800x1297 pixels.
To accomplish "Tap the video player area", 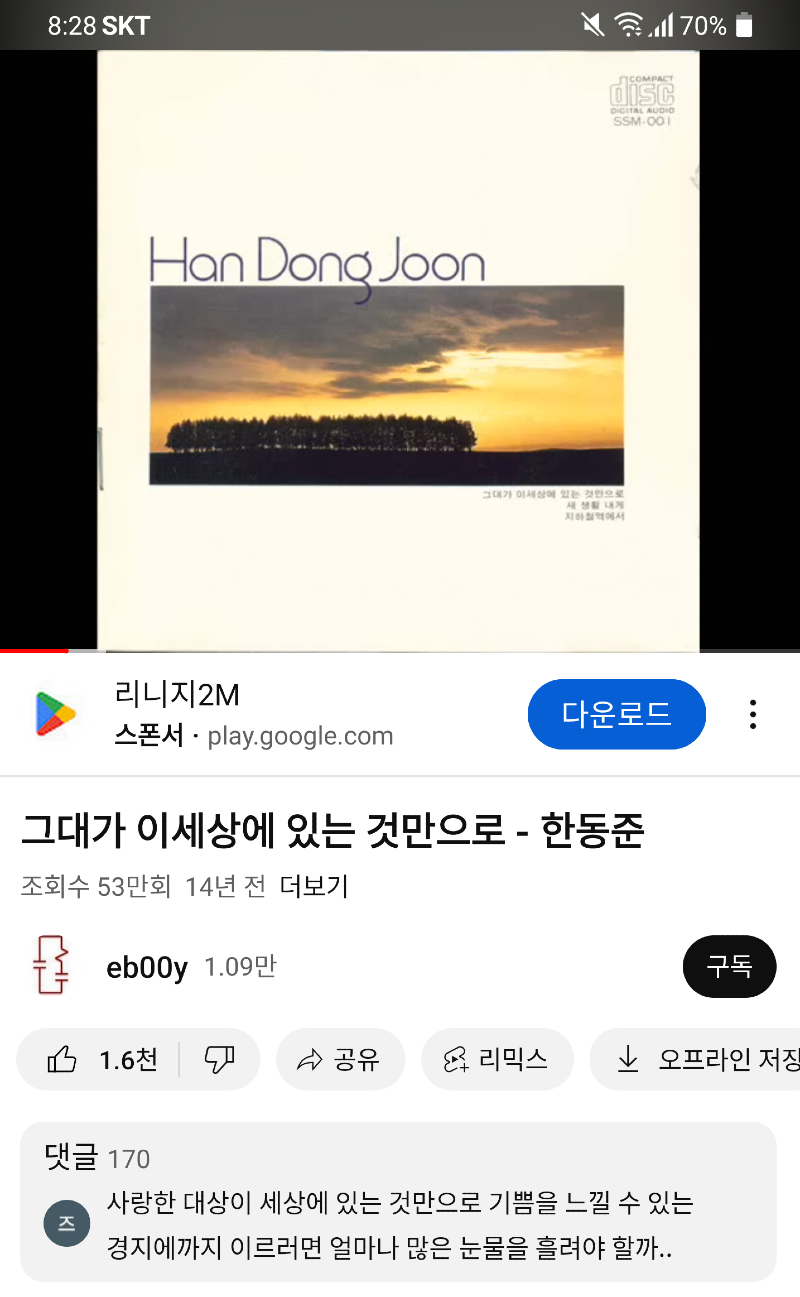I will pyautogui.click(x=398, y=350).
